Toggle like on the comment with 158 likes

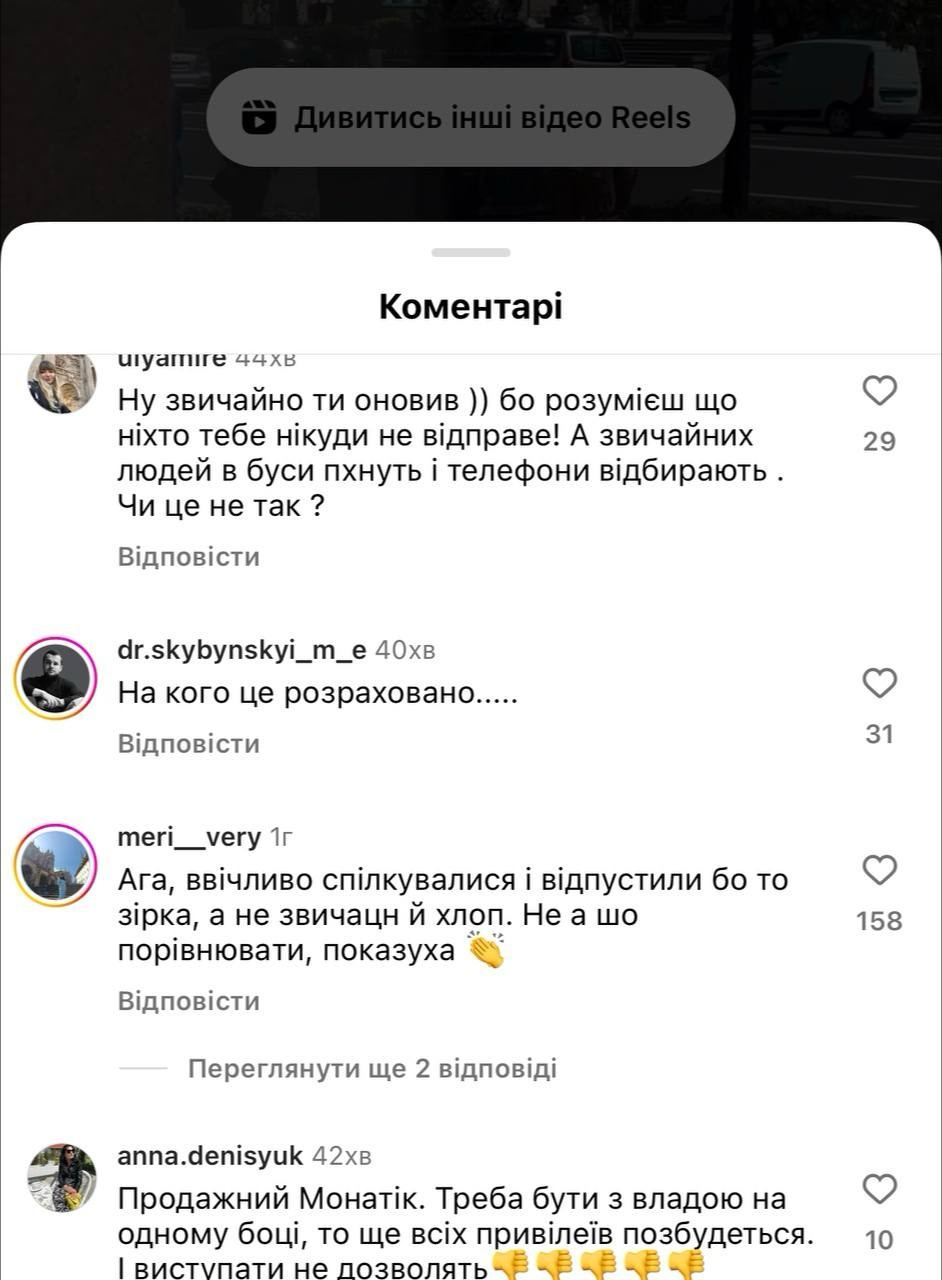tap(880, 870)
